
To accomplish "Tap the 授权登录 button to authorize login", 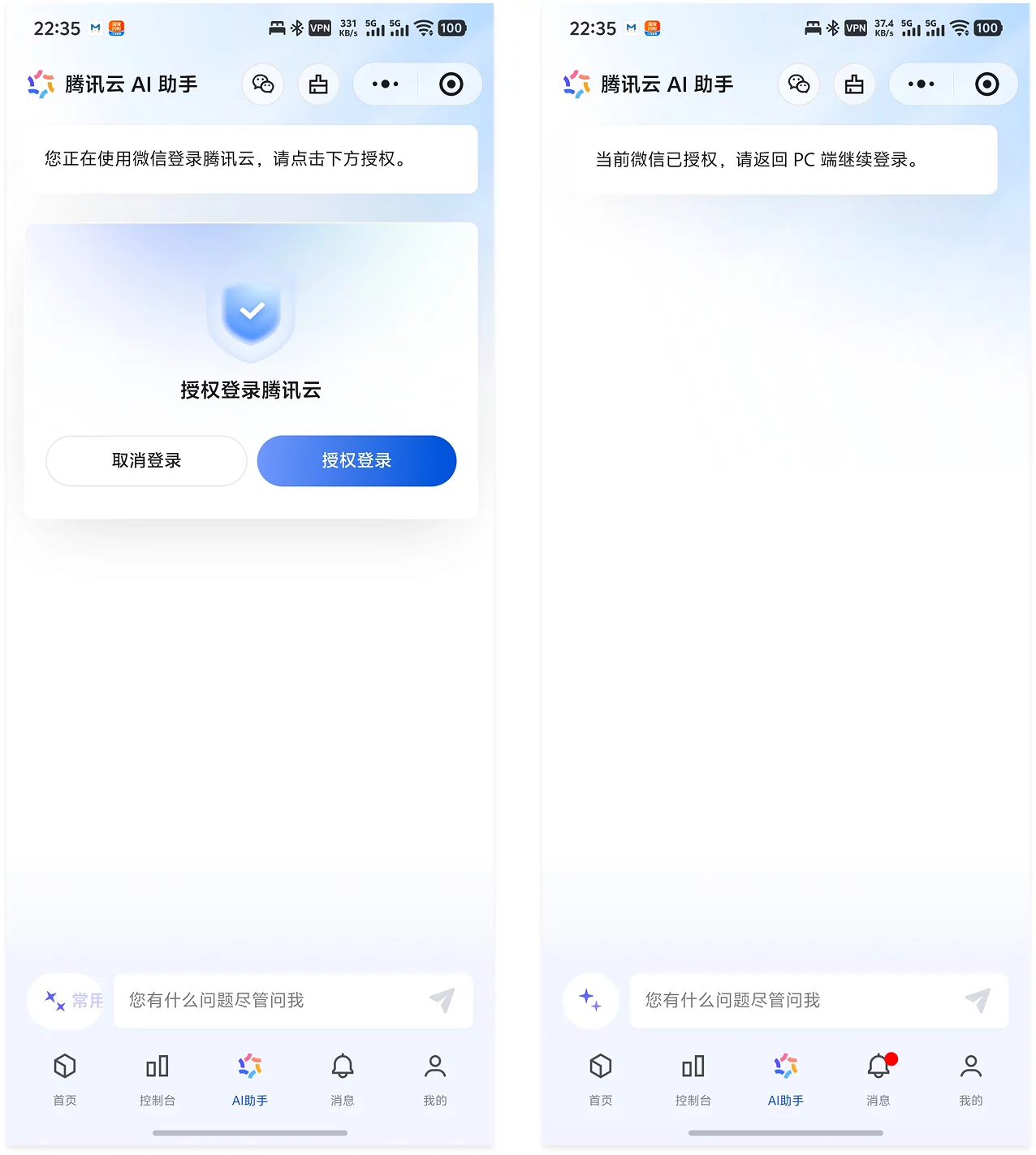I will (356, 461).
